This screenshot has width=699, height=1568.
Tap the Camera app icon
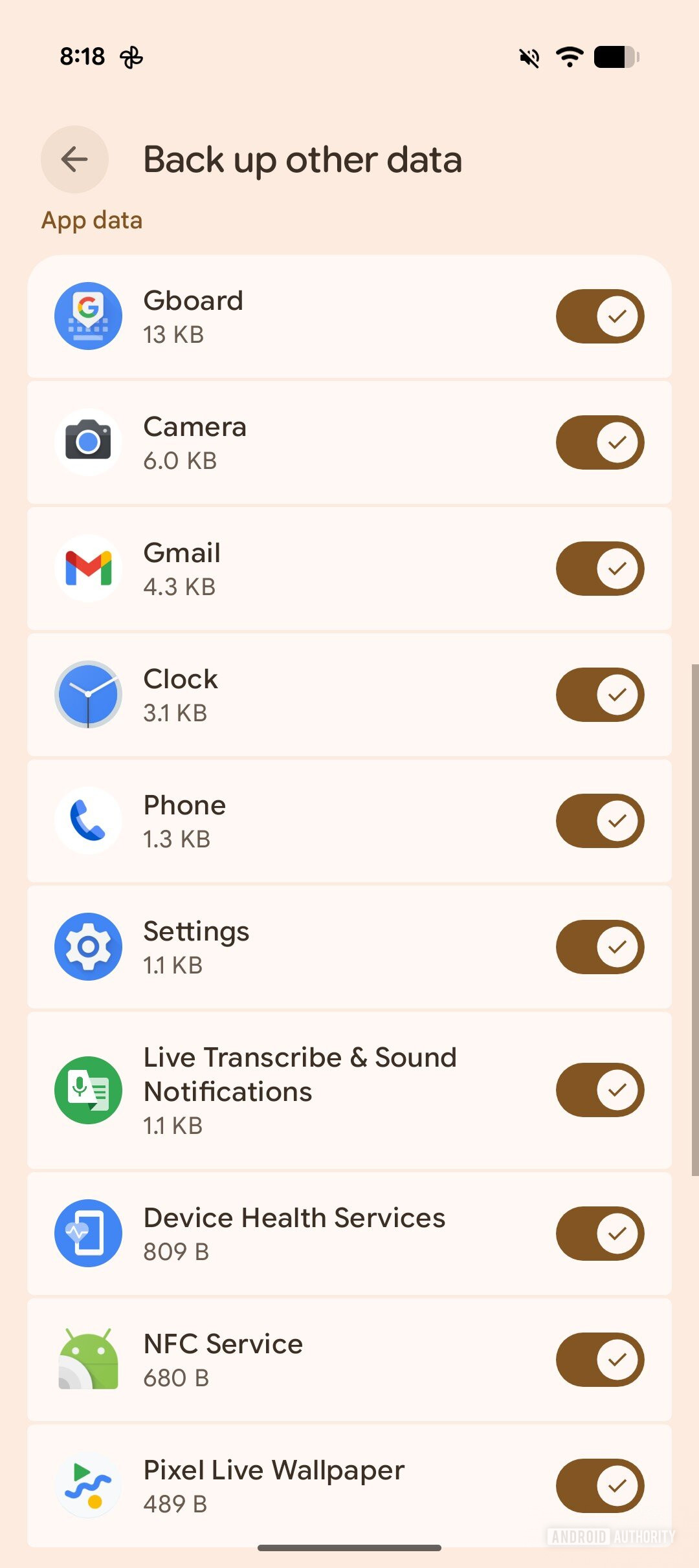click(88, 442)
